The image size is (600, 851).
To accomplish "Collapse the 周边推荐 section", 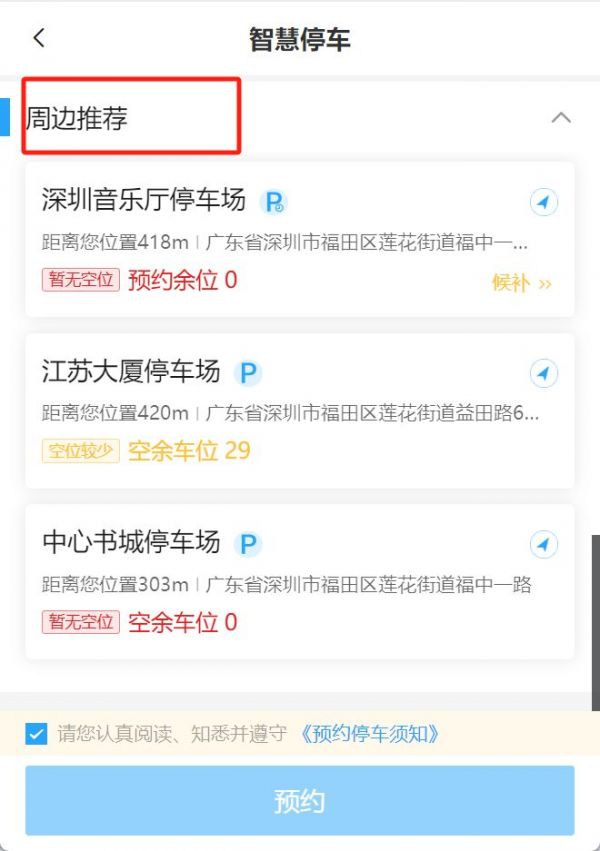I will (x=561, y=118).
